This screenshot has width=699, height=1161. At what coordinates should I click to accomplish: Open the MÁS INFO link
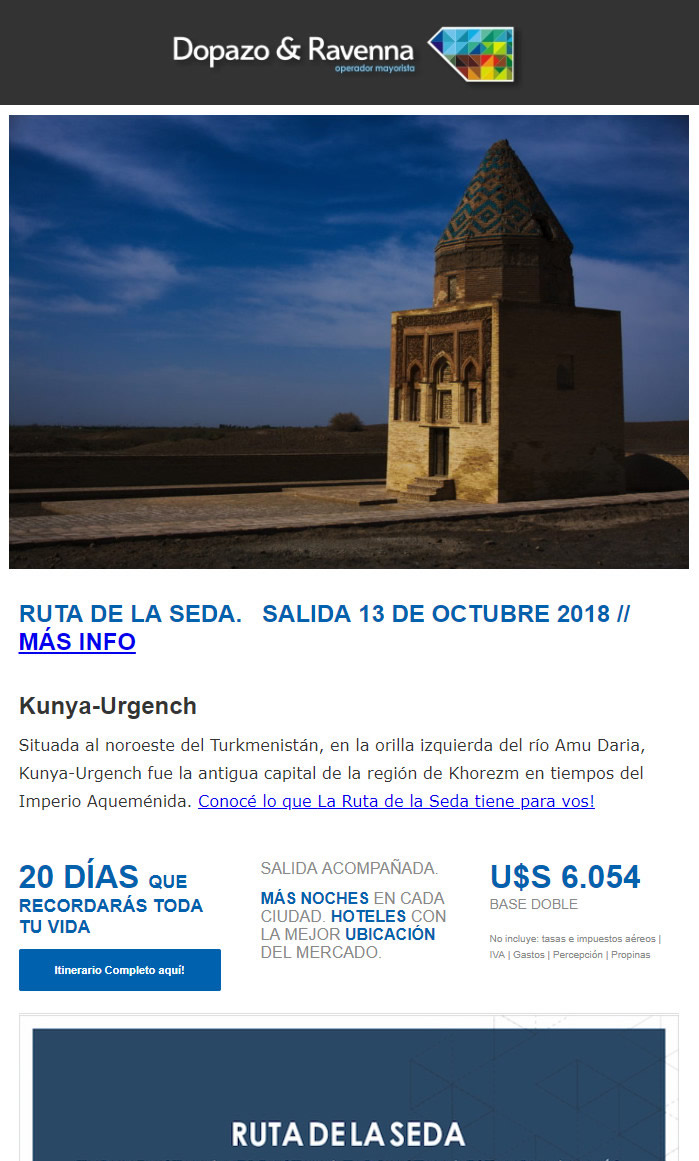tap(77, 642)
